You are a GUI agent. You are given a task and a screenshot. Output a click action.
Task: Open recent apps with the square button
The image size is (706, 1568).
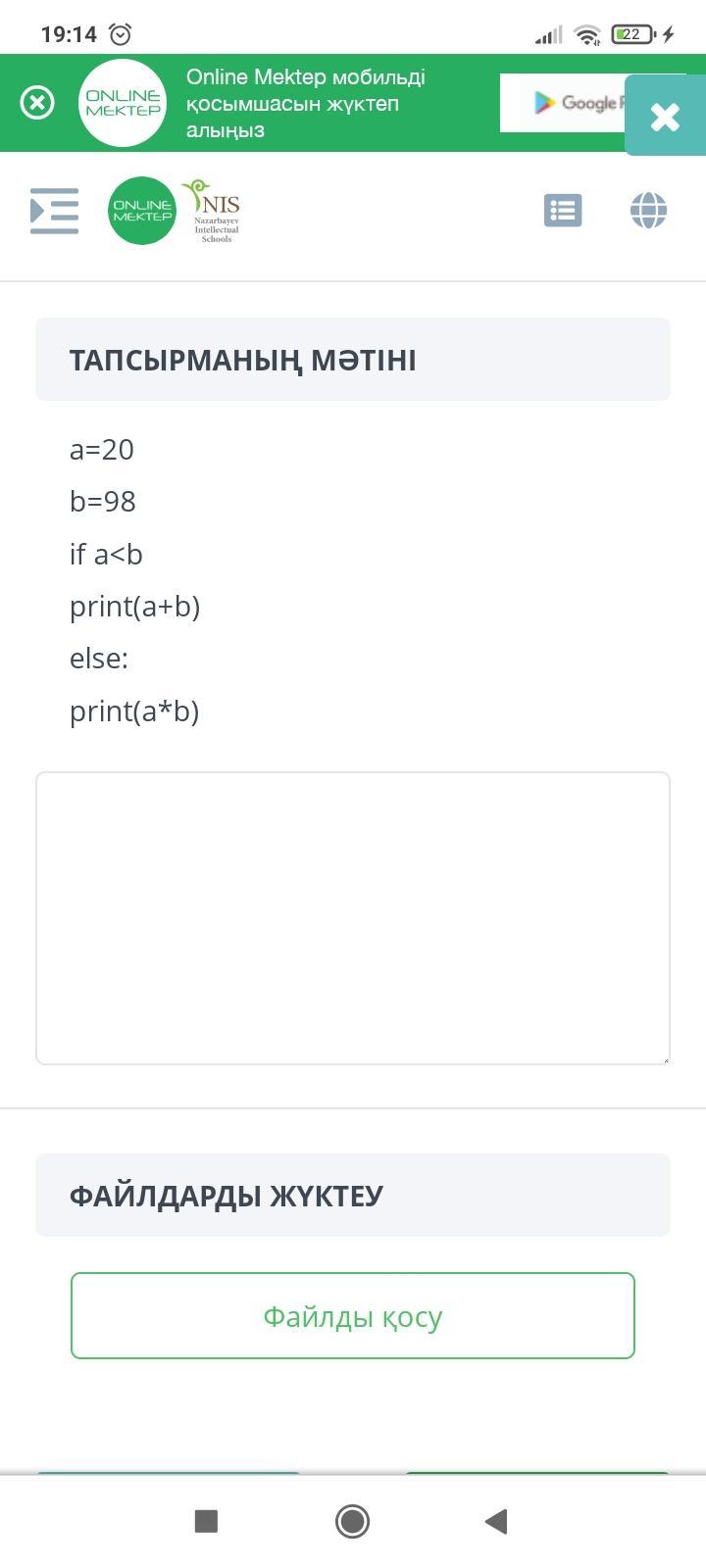point(206,1521)
